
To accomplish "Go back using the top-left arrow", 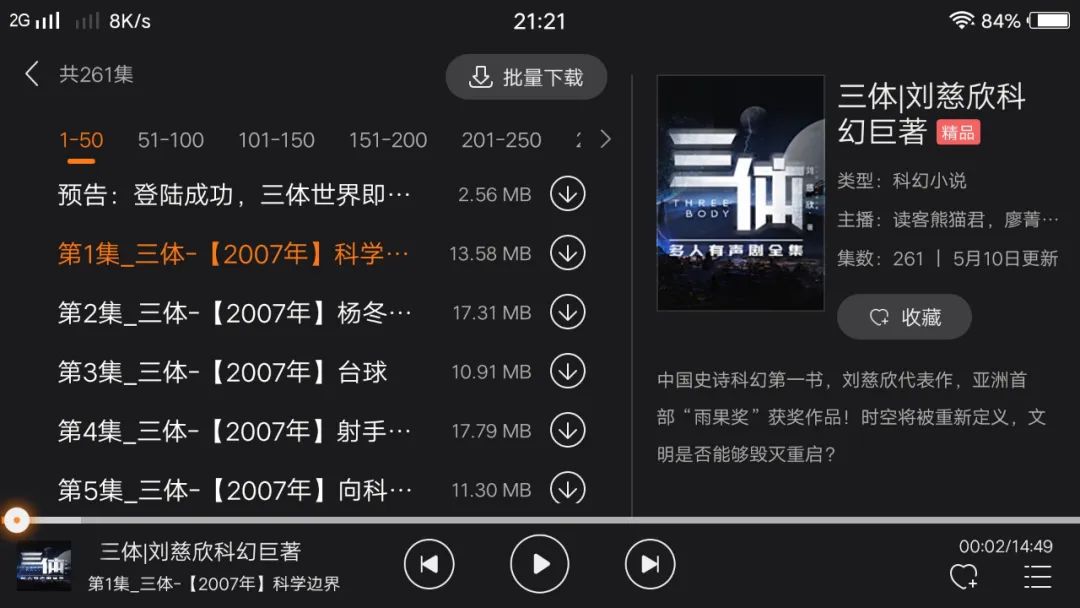I will tap(32, 74).
